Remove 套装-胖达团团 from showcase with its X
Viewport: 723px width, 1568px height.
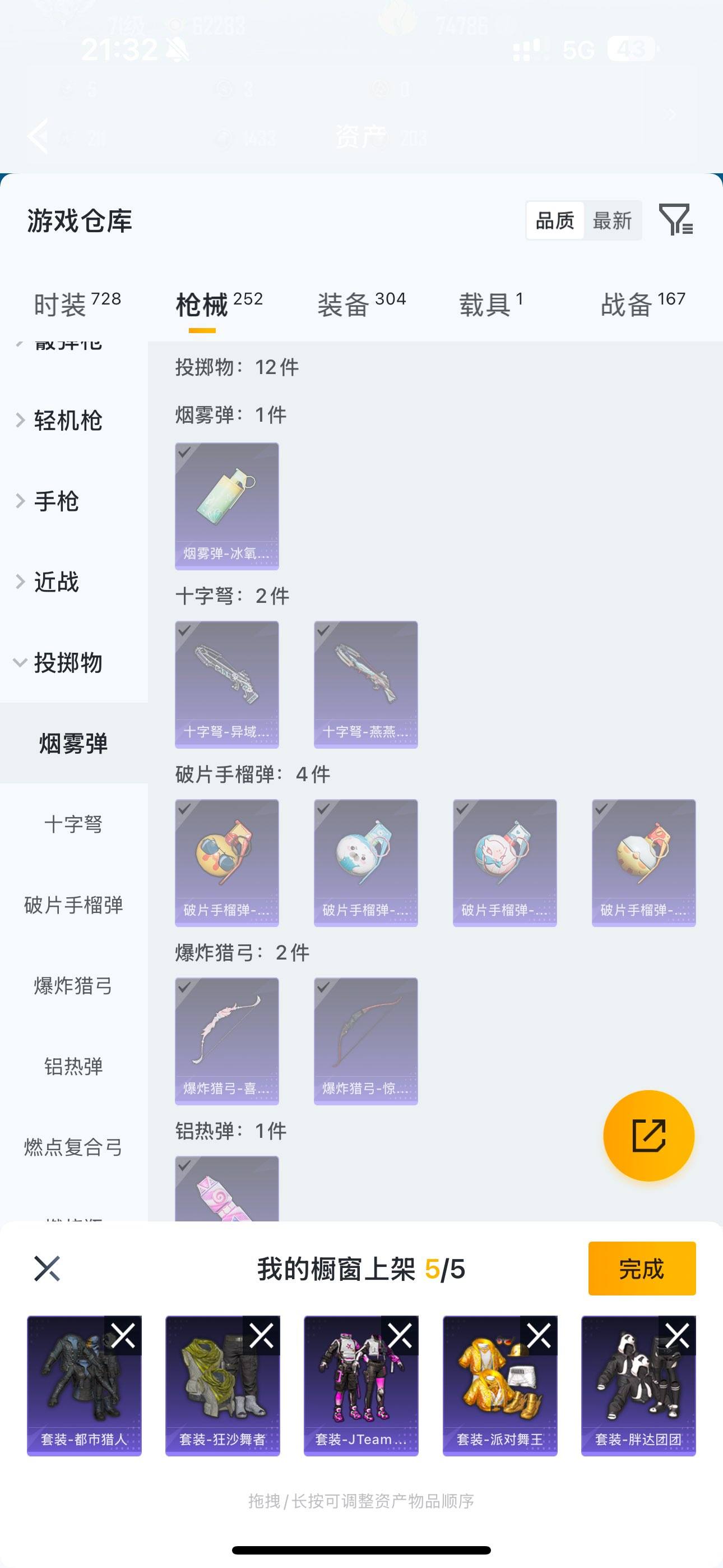[x=678, y=1336]
